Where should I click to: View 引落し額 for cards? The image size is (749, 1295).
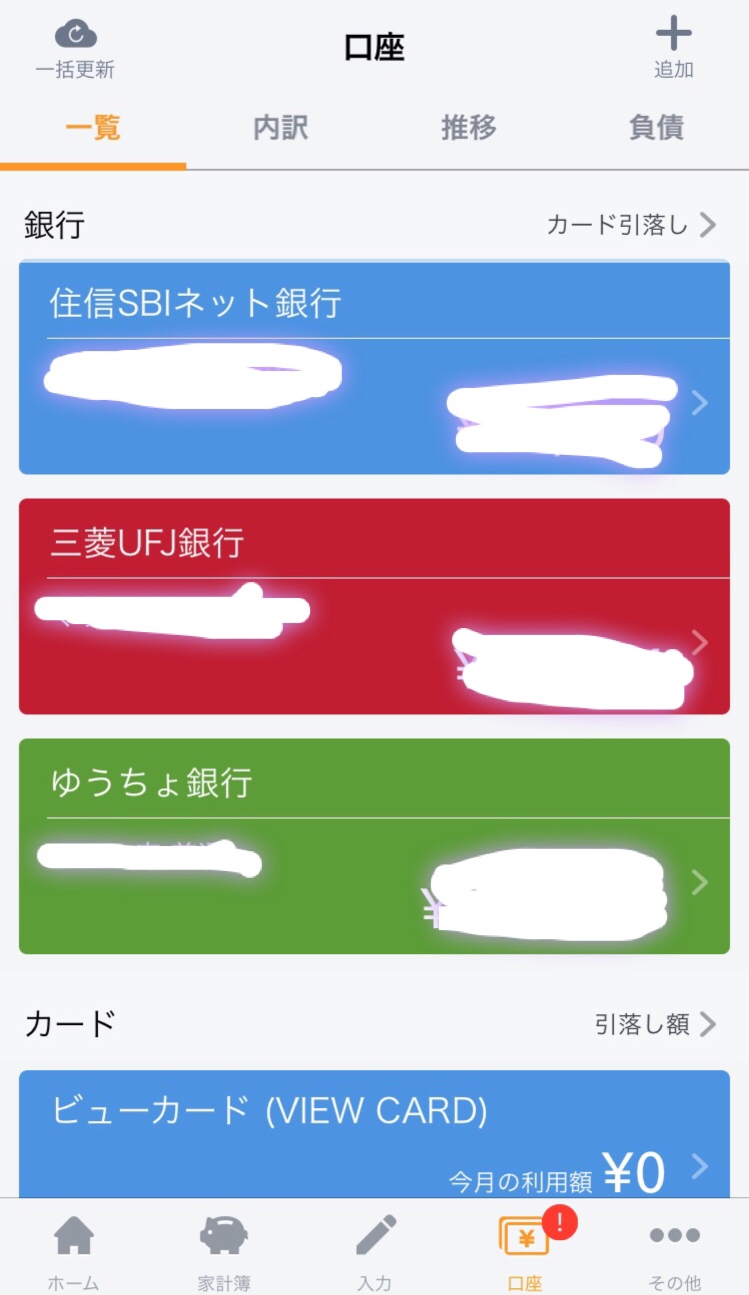click(x=655, y=1024)
